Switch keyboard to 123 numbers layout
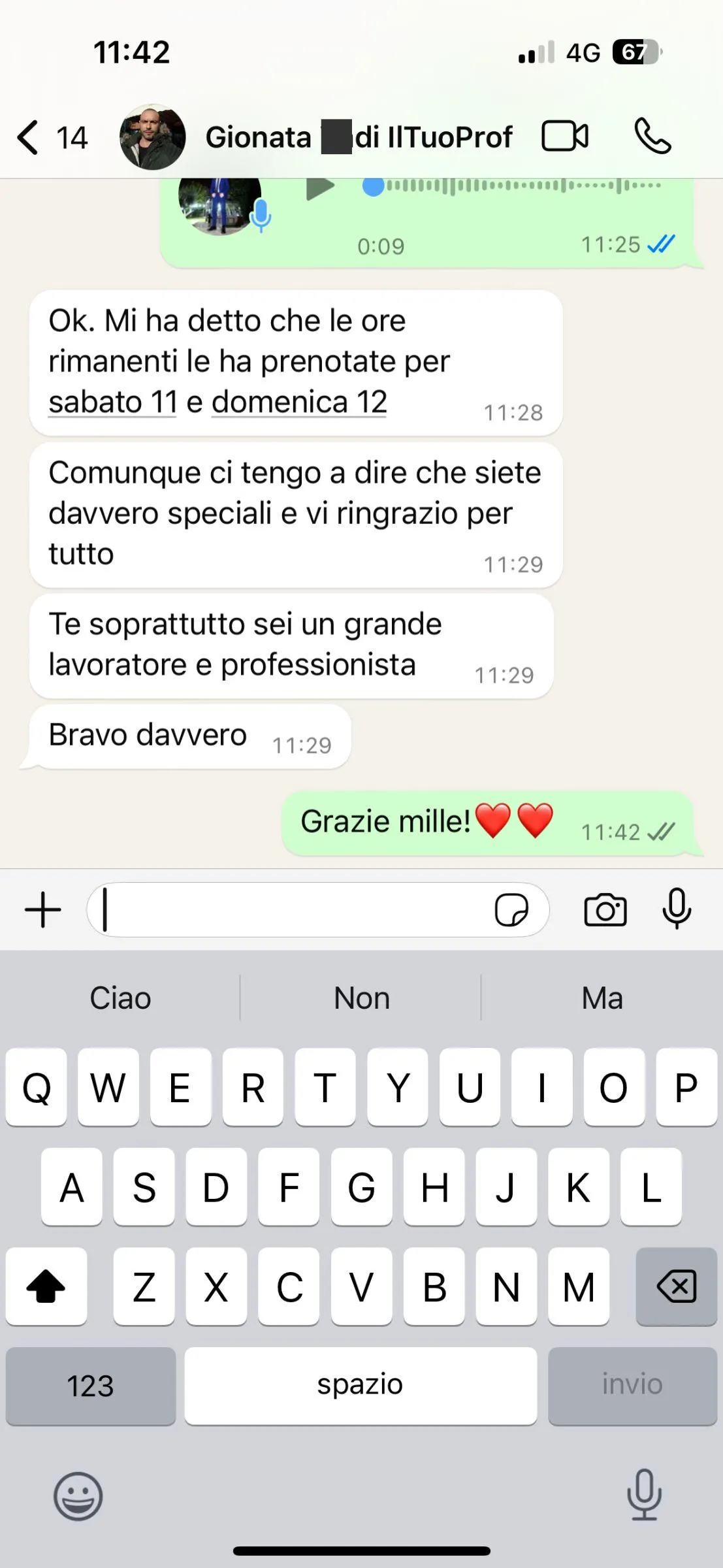 (x=91, y=1385)
